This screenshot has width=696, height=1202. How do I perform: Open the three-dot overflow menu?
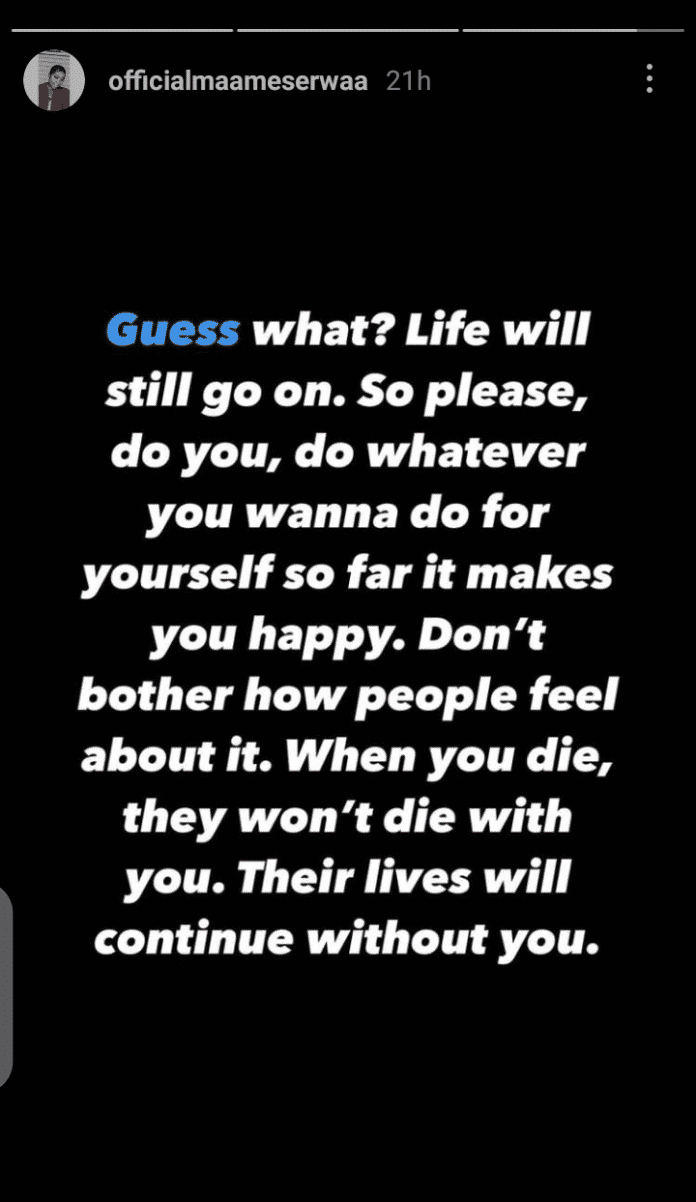tap(650, 80)
